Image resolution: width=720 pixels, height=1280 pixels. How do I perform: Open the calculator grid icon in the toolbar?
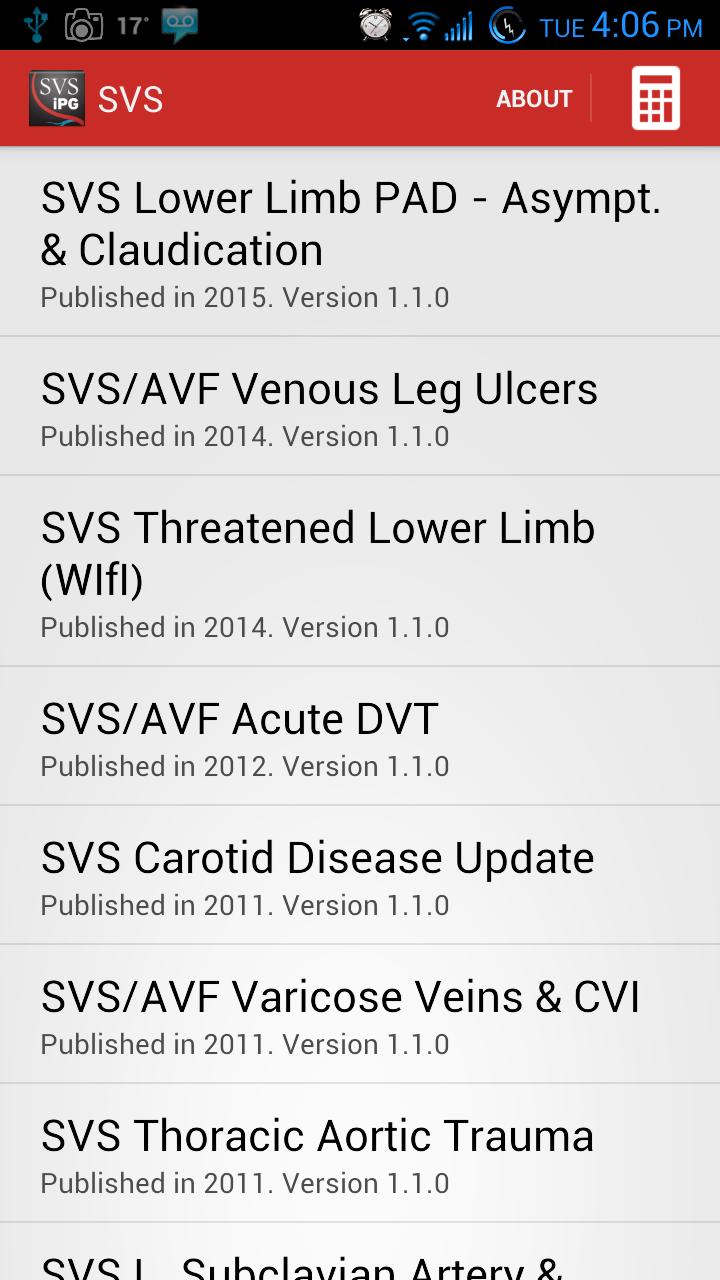[x=655, y=97]
